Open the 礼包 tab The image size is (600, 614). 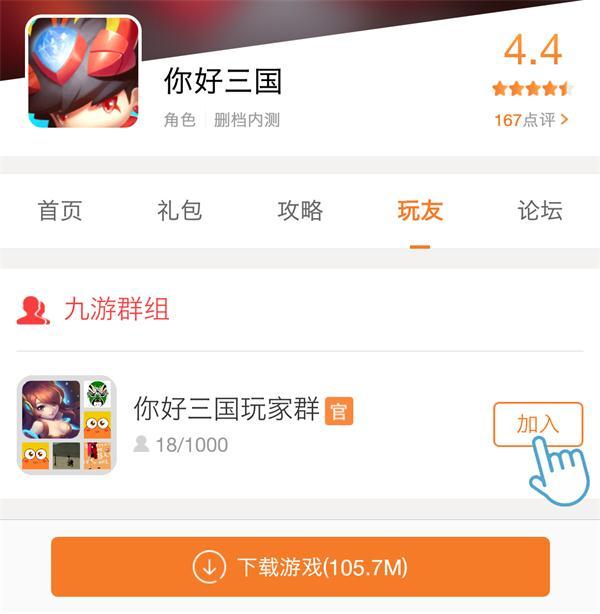tap(180, 211)
